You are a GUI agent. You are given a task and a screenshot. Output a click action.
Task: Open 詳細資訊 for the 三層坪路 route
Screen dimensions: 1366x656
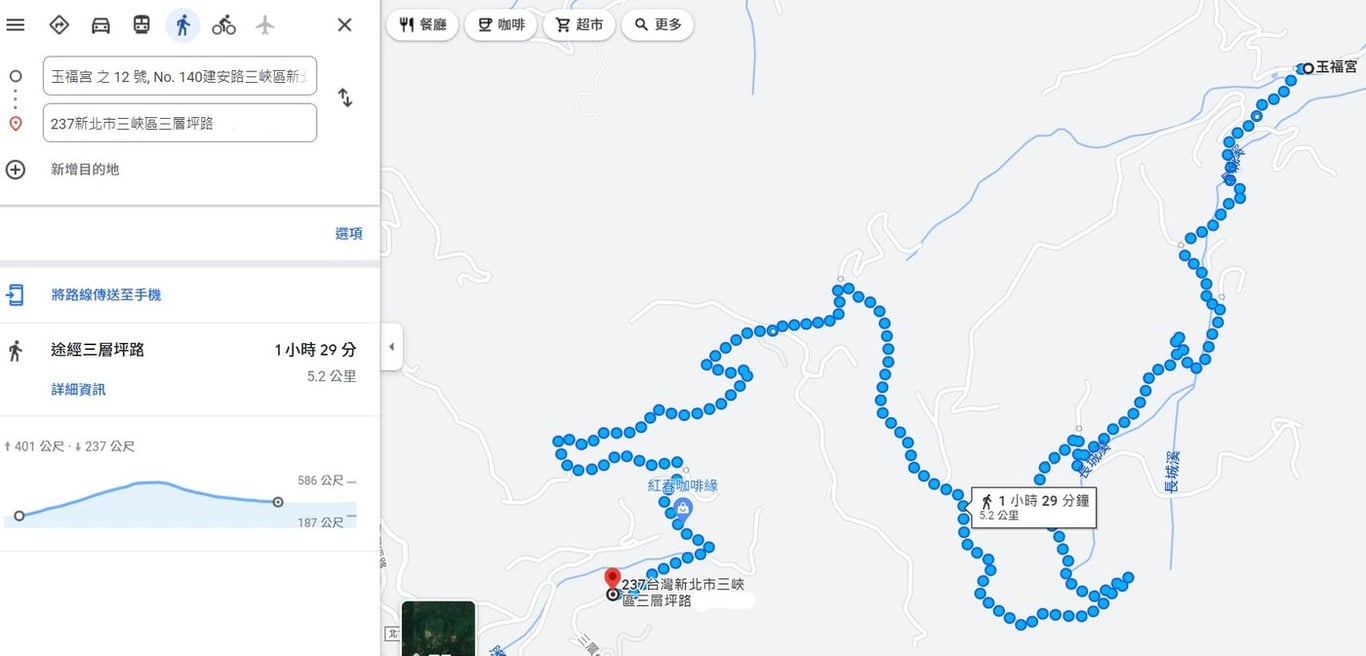[x=78, y=389]
